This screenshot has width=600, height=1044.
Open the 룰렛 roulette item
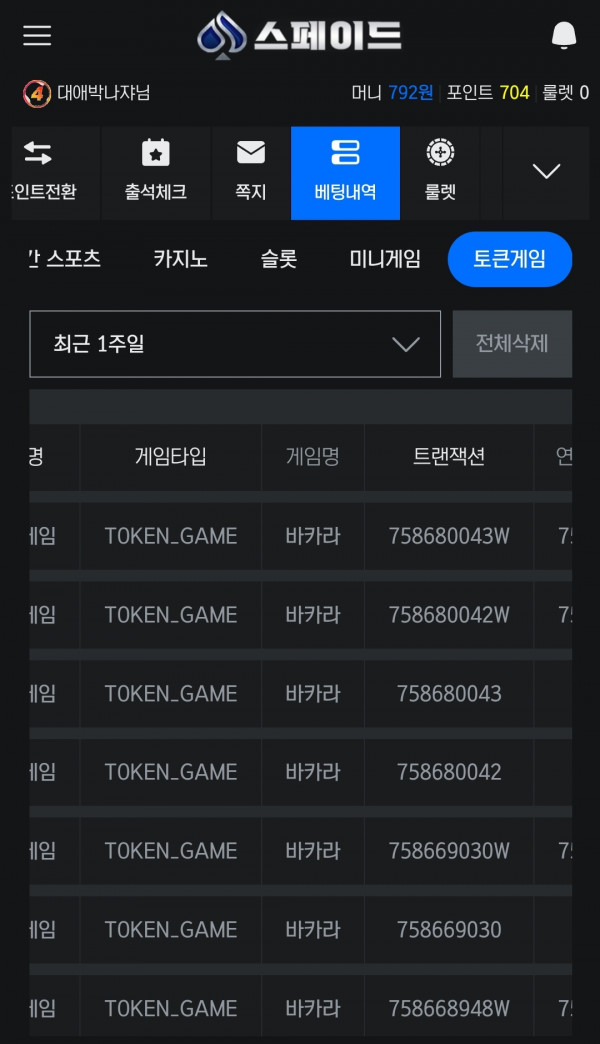coord(440,173)
